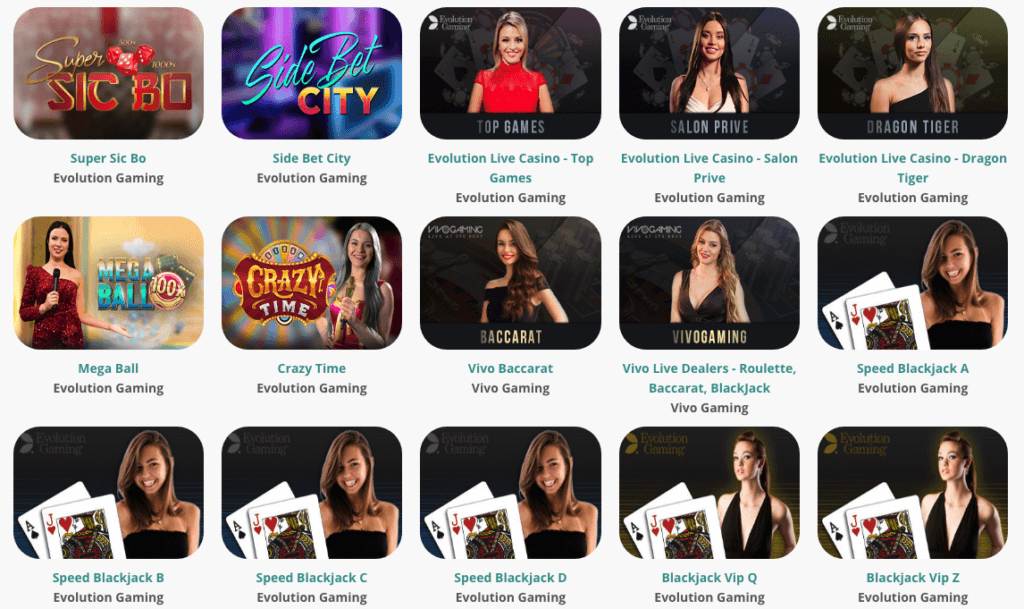This screenshot has width=1024, height=609.
Task: Launch Vivo Baccarat
Action: coord(510,283)
